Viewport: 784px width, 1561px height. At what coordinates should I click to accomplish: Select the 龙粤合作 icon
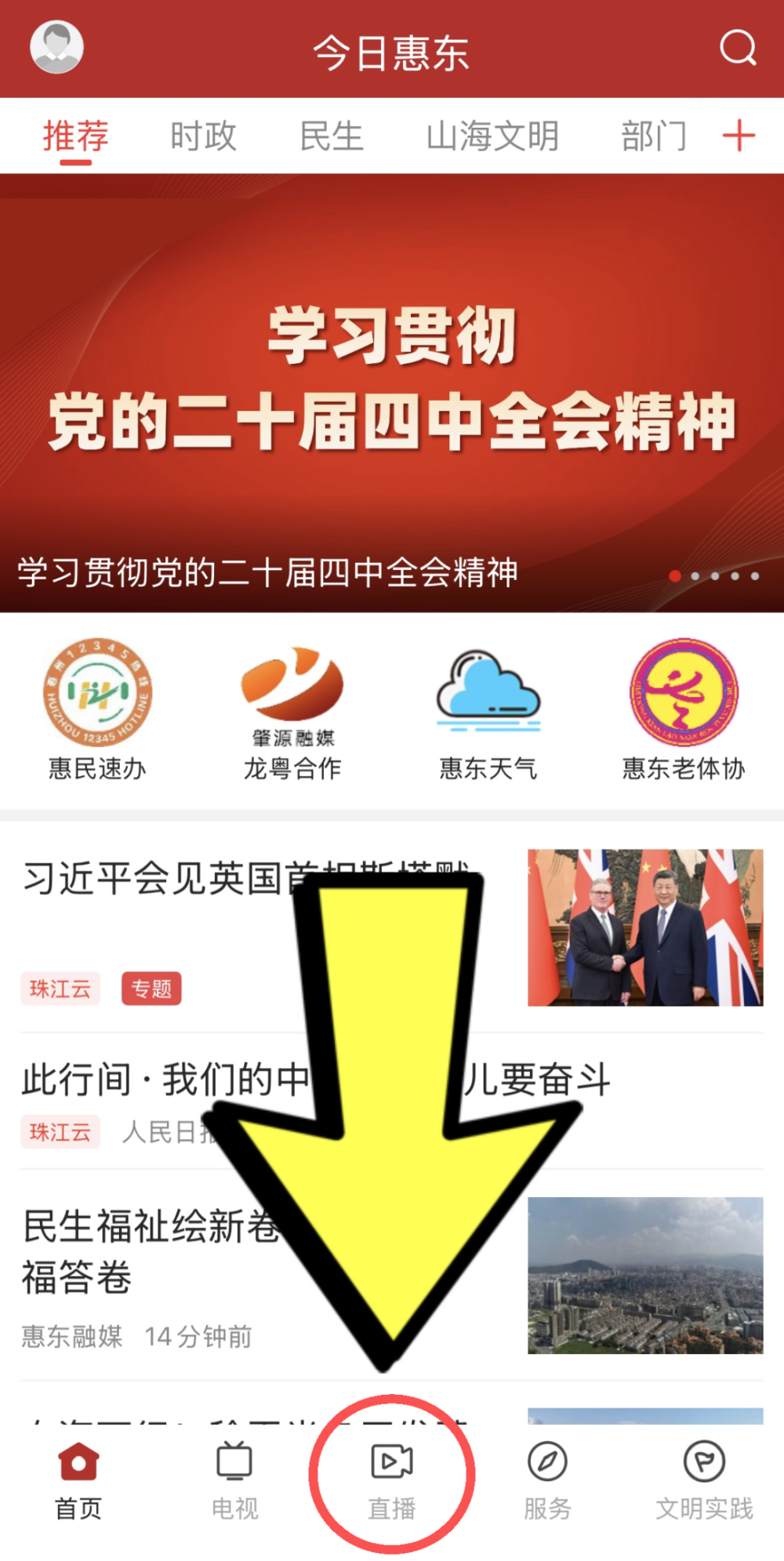point(294,708)
